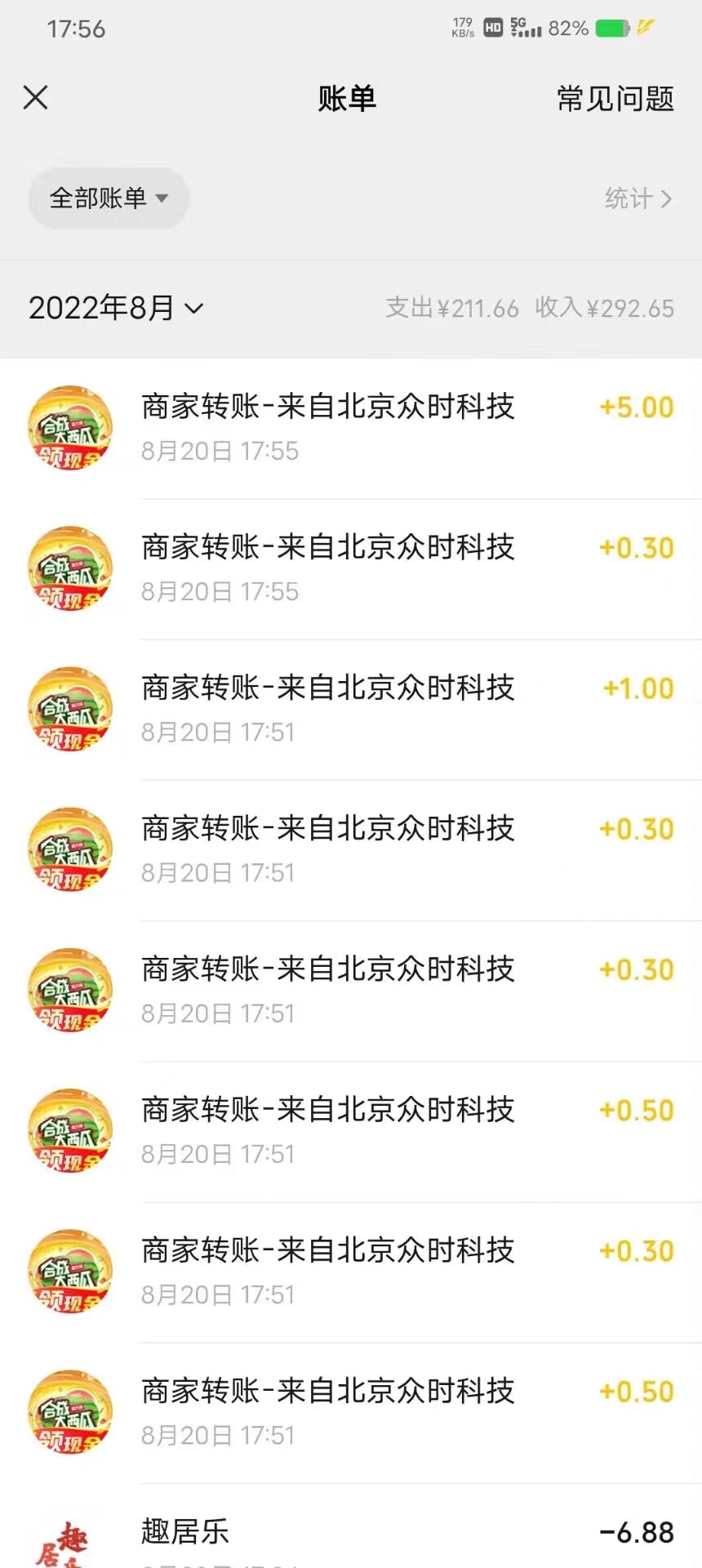Open 统计 statistics view

[638, 198]
